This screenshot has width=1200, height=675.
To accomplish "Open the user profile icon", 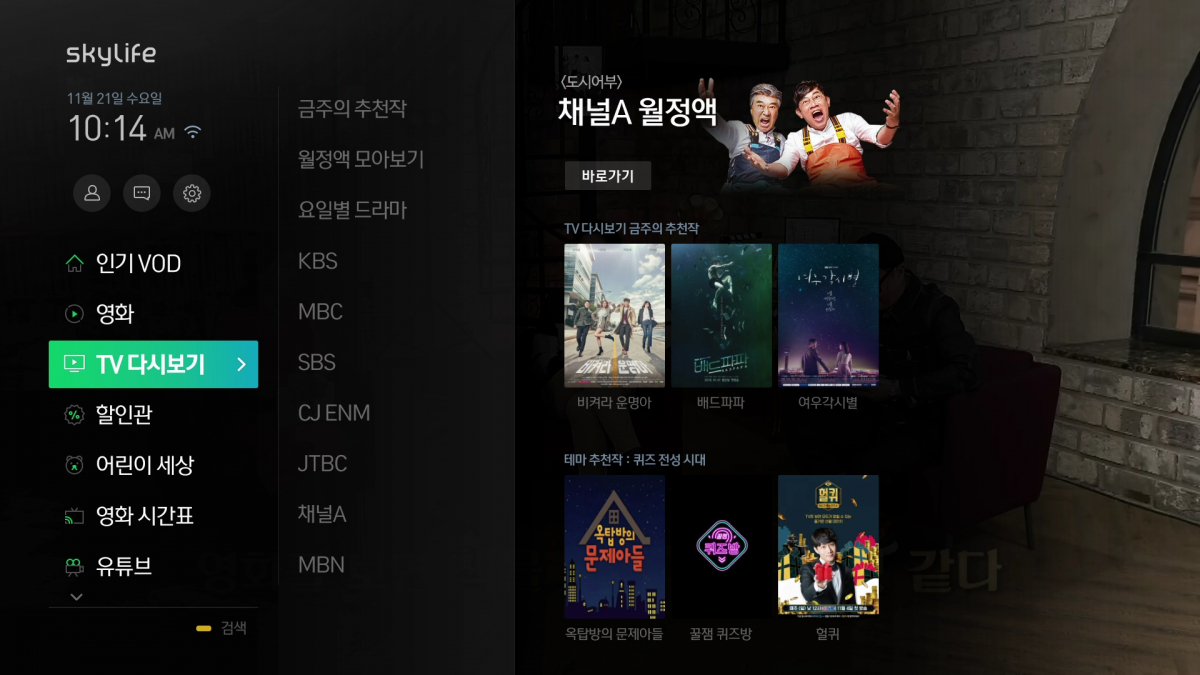I will [92, 193].
